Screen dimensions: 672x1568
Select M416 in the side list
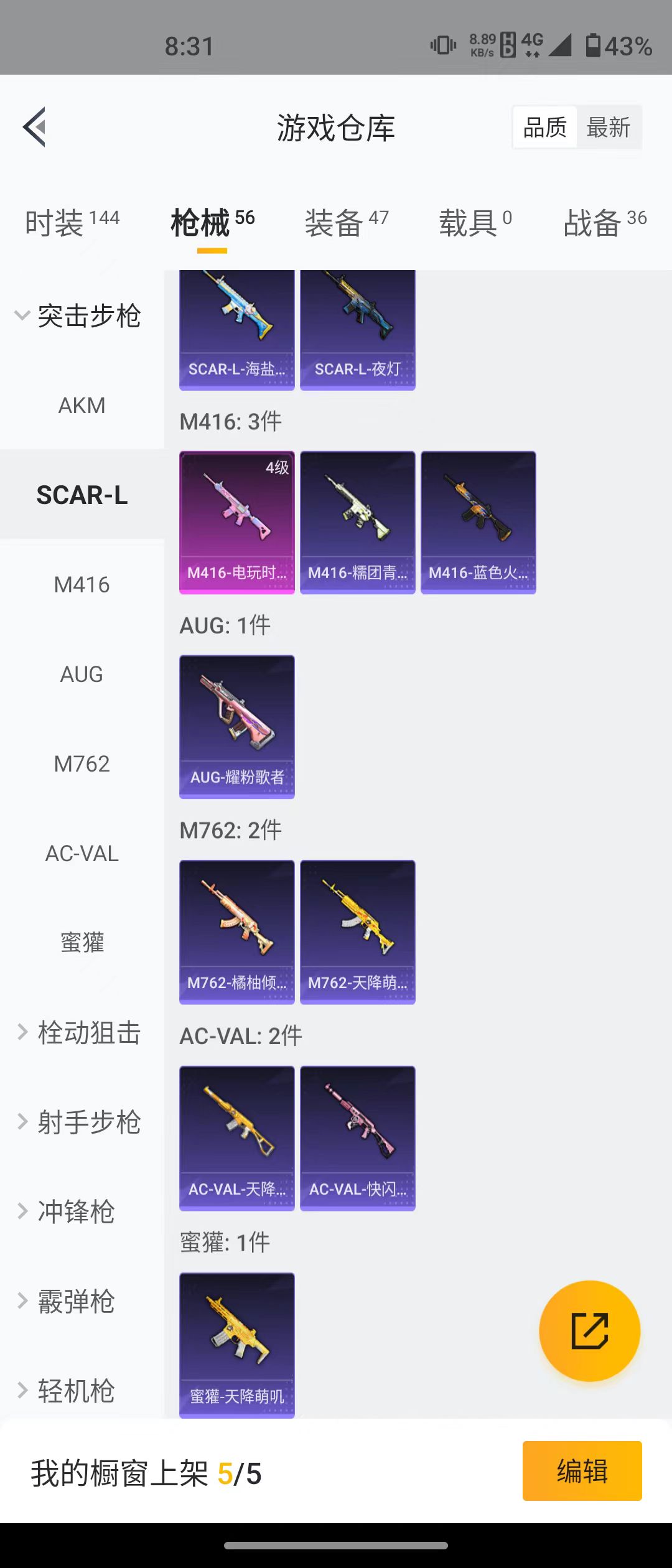pos(82,585)
